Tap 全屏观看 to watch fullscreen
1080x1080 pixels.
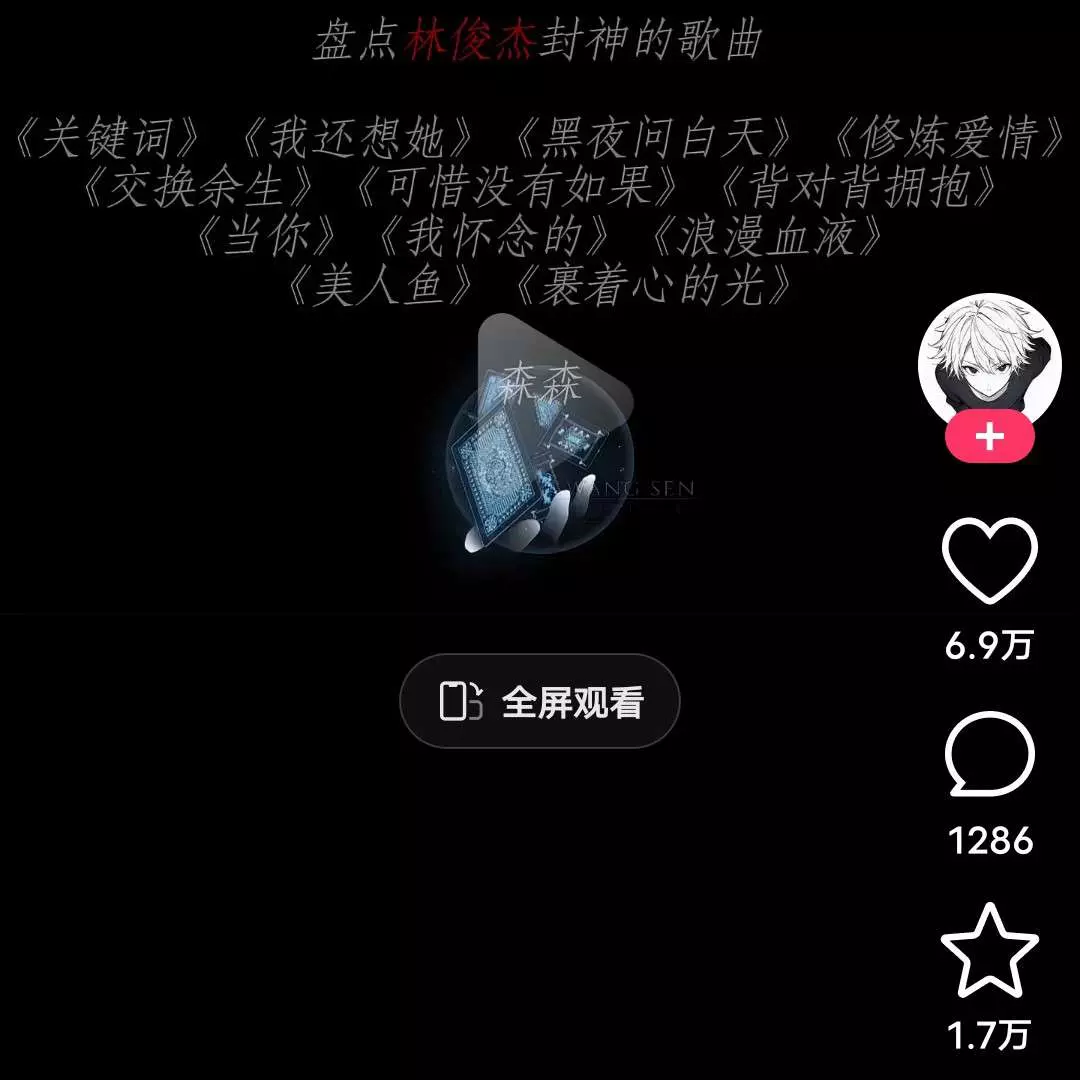(540, 701)
